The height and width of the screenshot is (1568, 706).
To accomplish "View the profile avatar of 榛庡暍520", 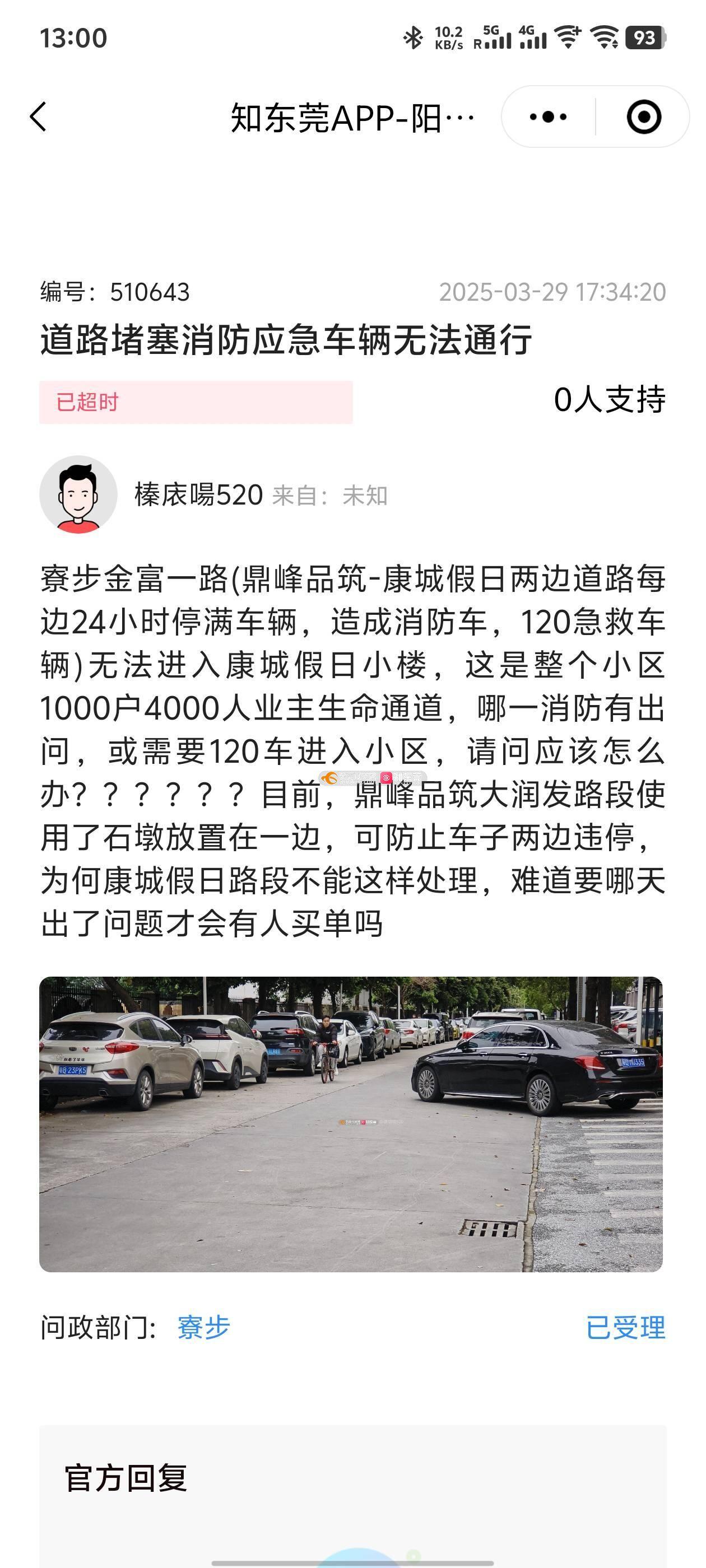I will pos(78,494).
